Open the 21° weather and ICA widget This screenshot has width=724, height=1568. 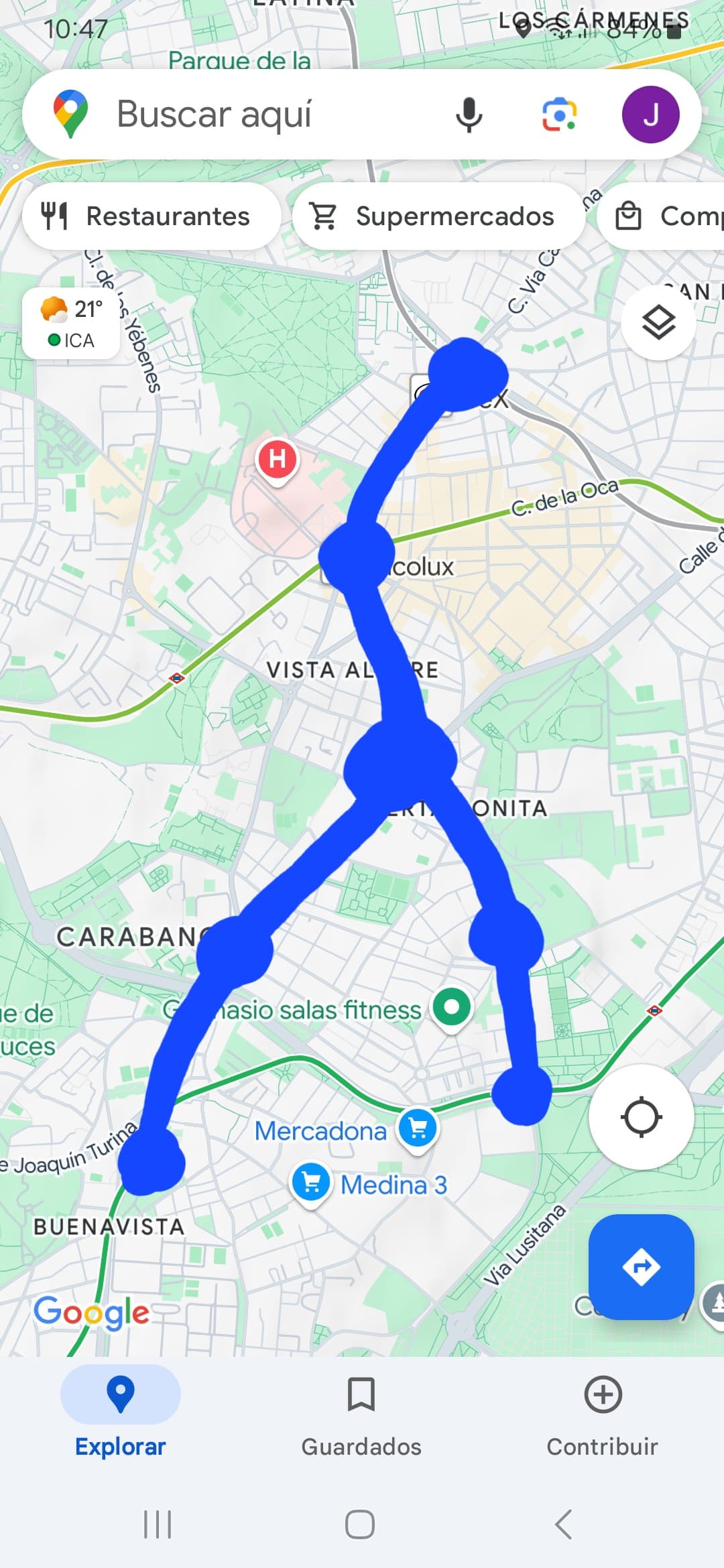pyautogui.click(x=71, y=324)
